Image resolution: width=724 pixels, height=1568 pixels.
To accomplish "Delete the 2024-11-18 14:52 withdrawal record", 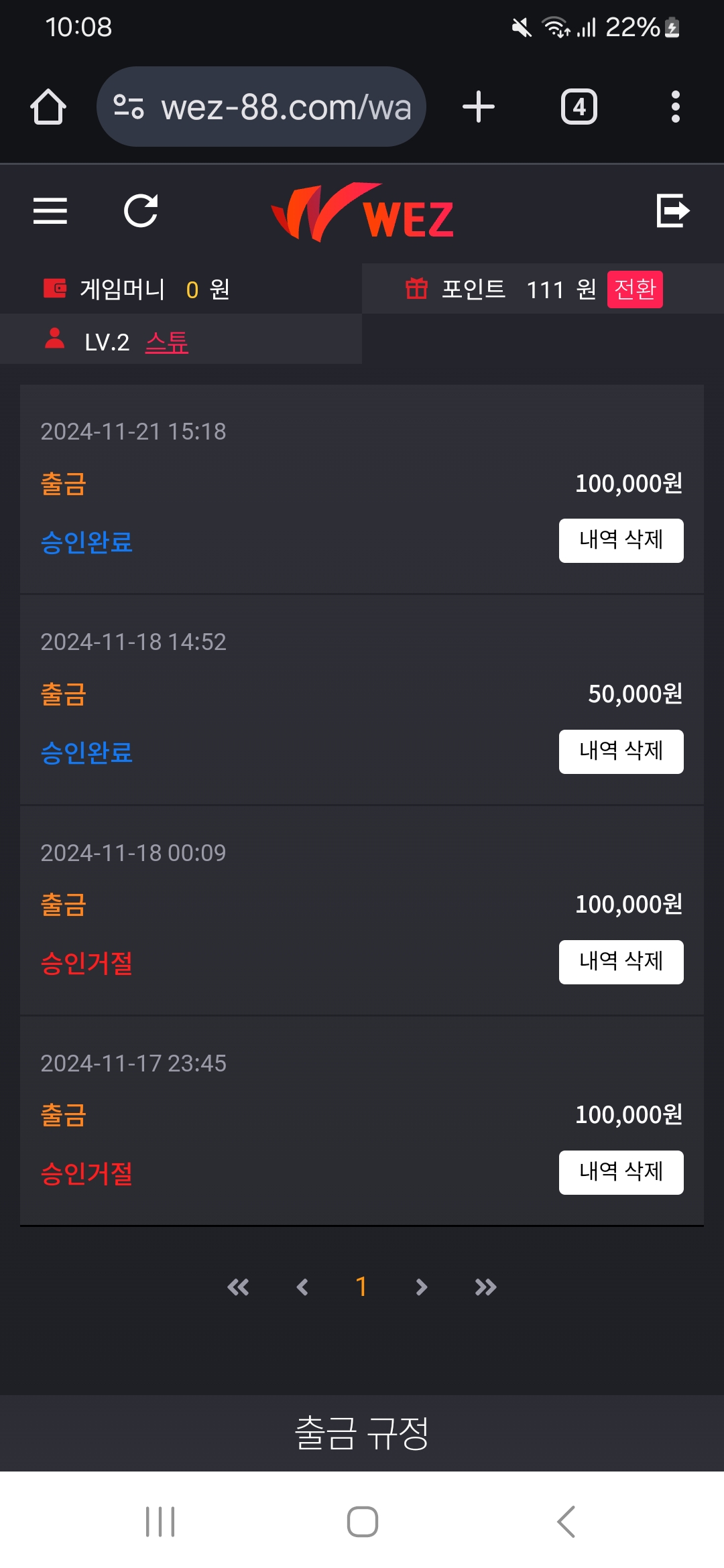I will pyautogui.click(x=621, y=751).
